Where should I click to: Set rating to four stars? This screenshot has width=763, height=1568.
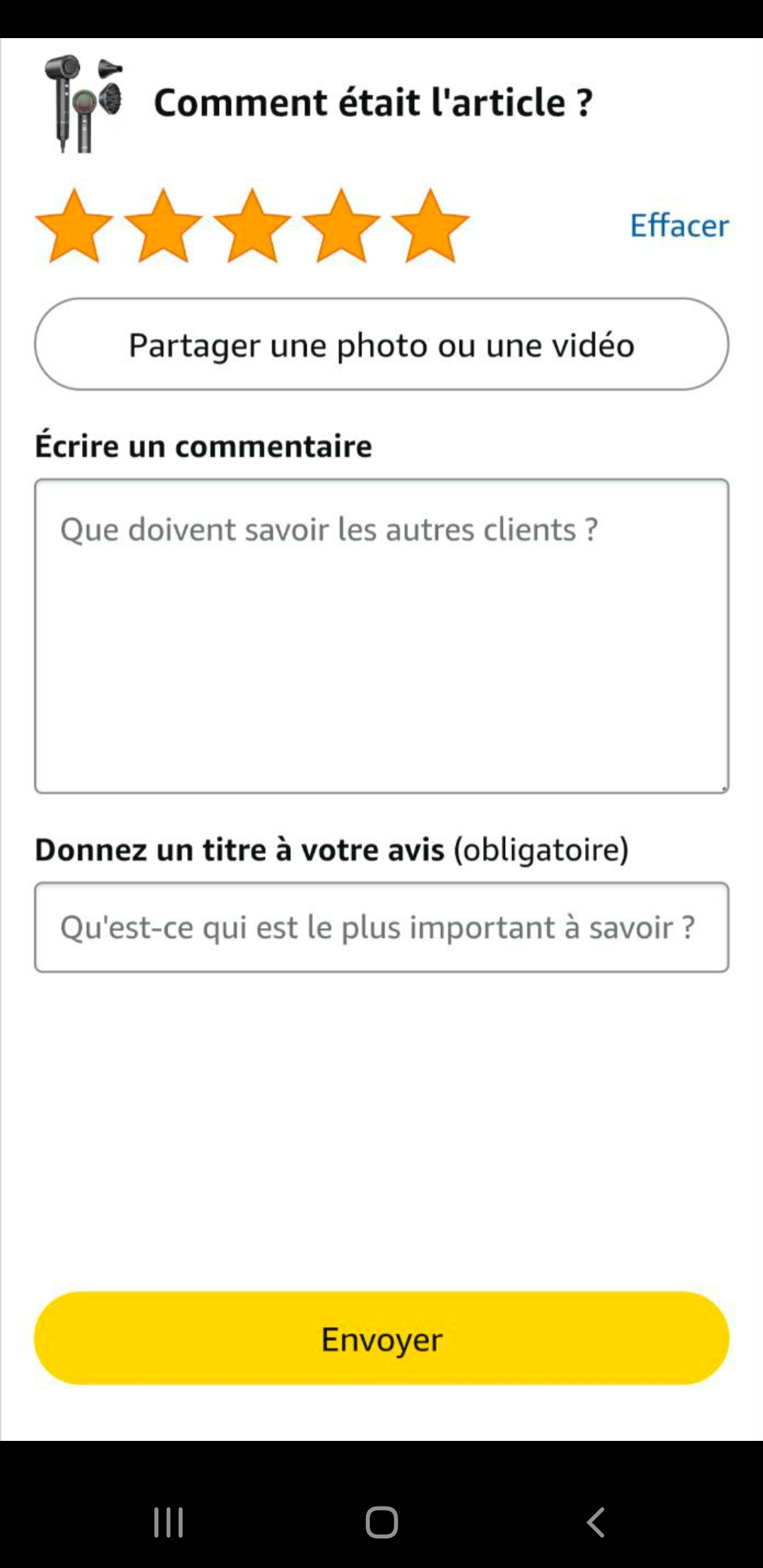[341, 227]
